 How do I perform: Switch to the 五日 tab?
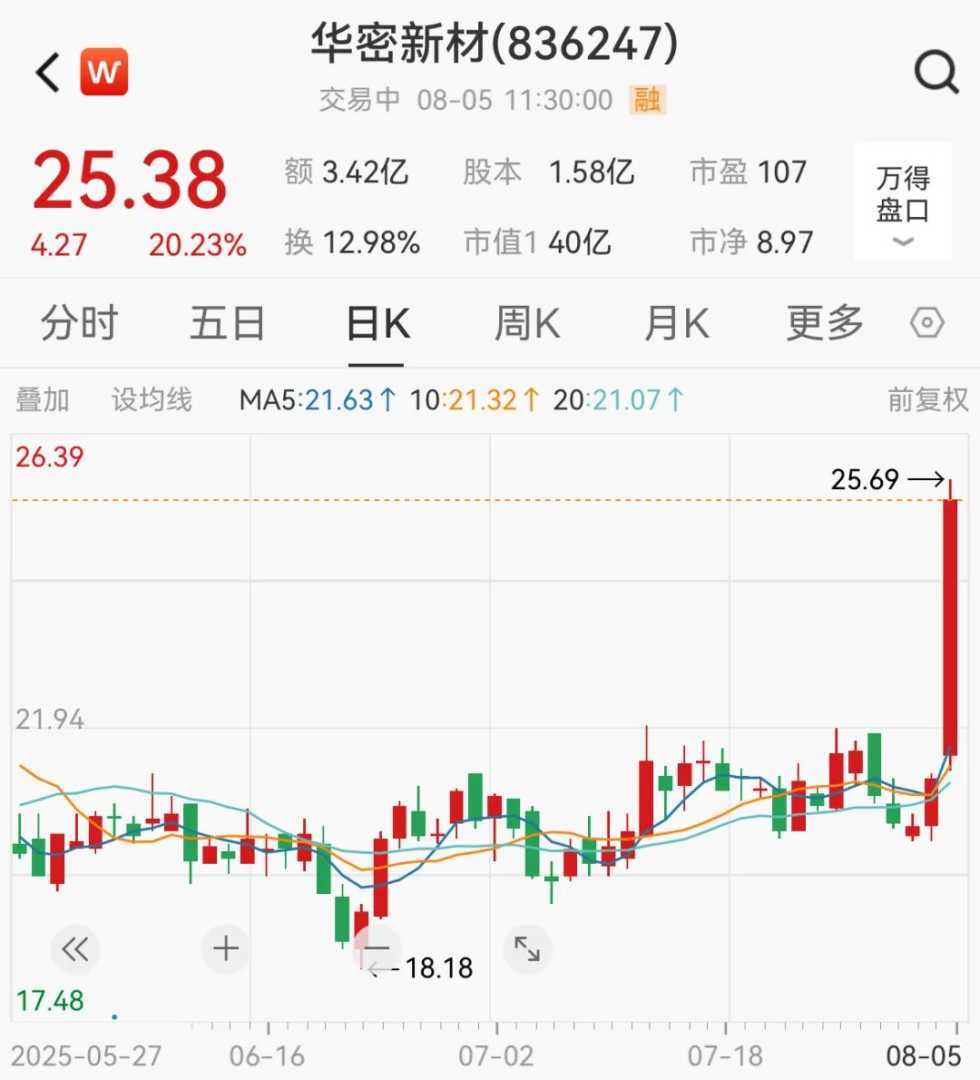[228, 324]
